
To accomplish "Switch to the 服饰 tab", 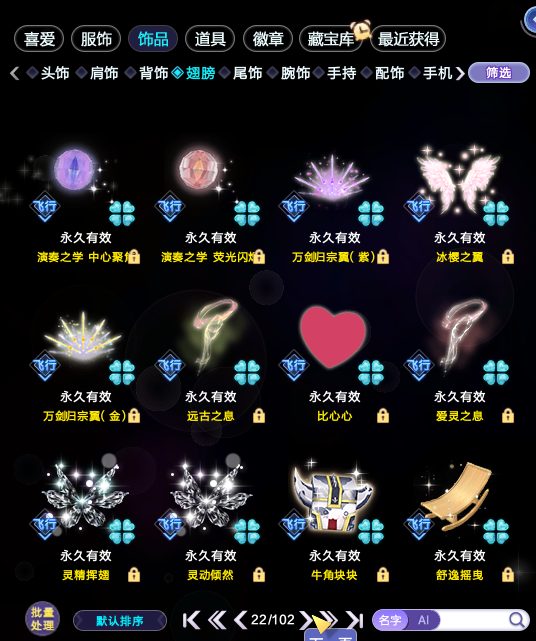I will coord(96,39).
